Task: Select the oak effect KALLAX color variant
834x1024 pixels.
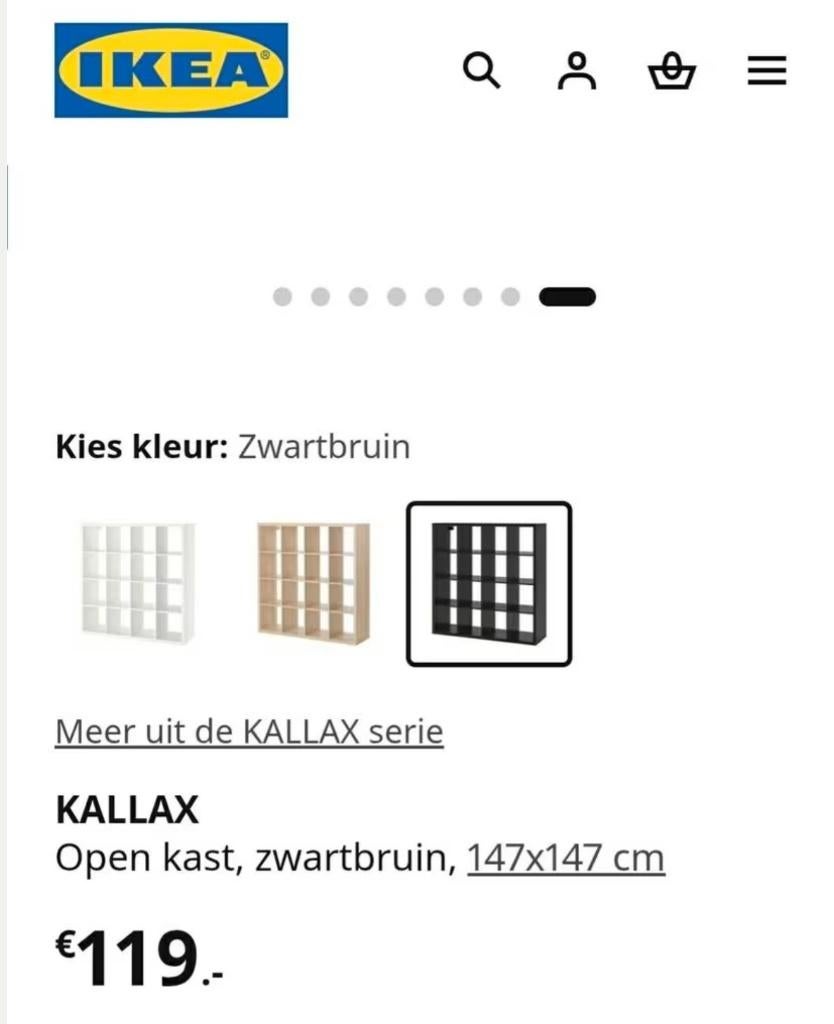Action: [x=315, y=582]
